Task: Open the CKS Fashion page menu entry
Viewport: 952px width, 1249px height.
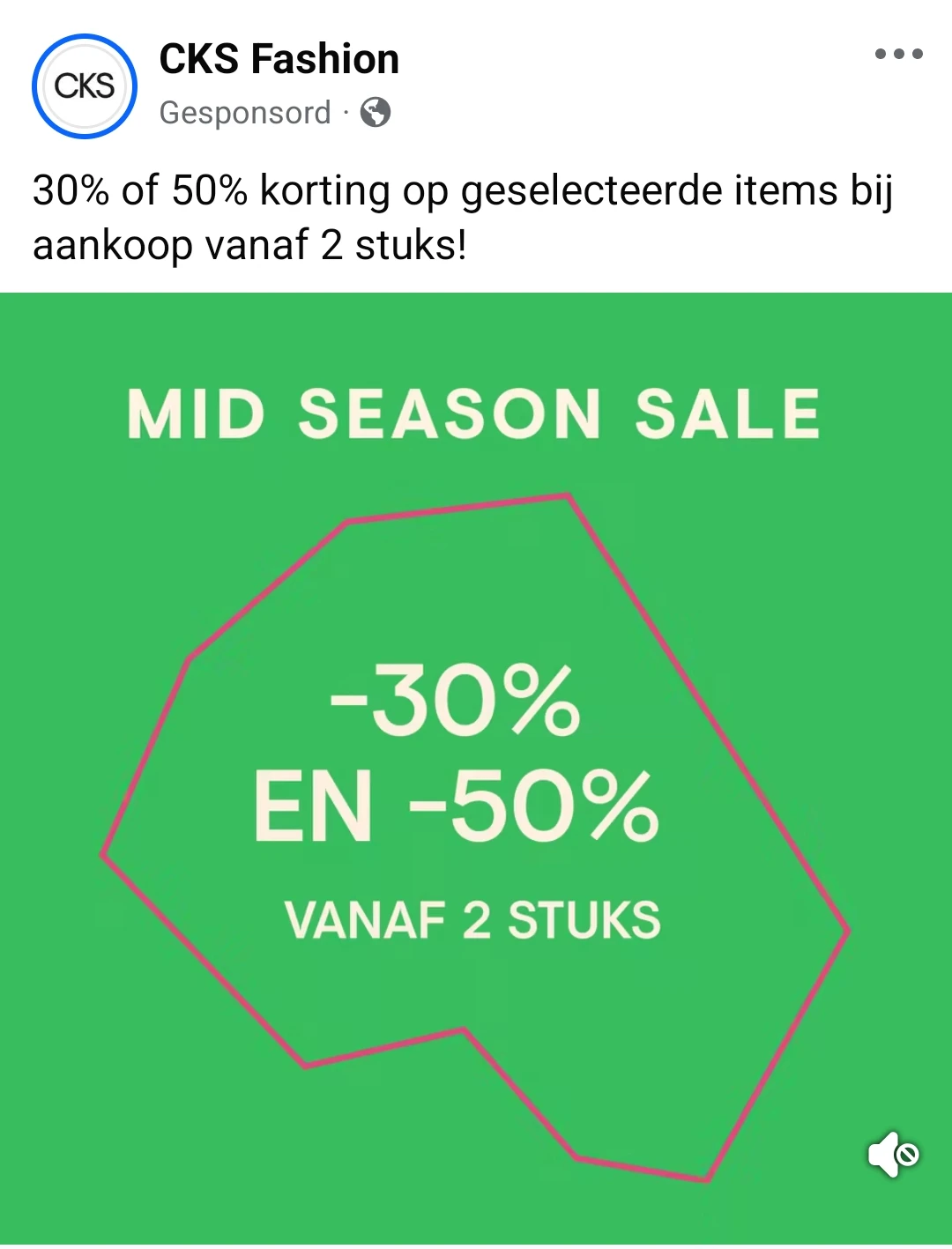Action: (279, 58)
